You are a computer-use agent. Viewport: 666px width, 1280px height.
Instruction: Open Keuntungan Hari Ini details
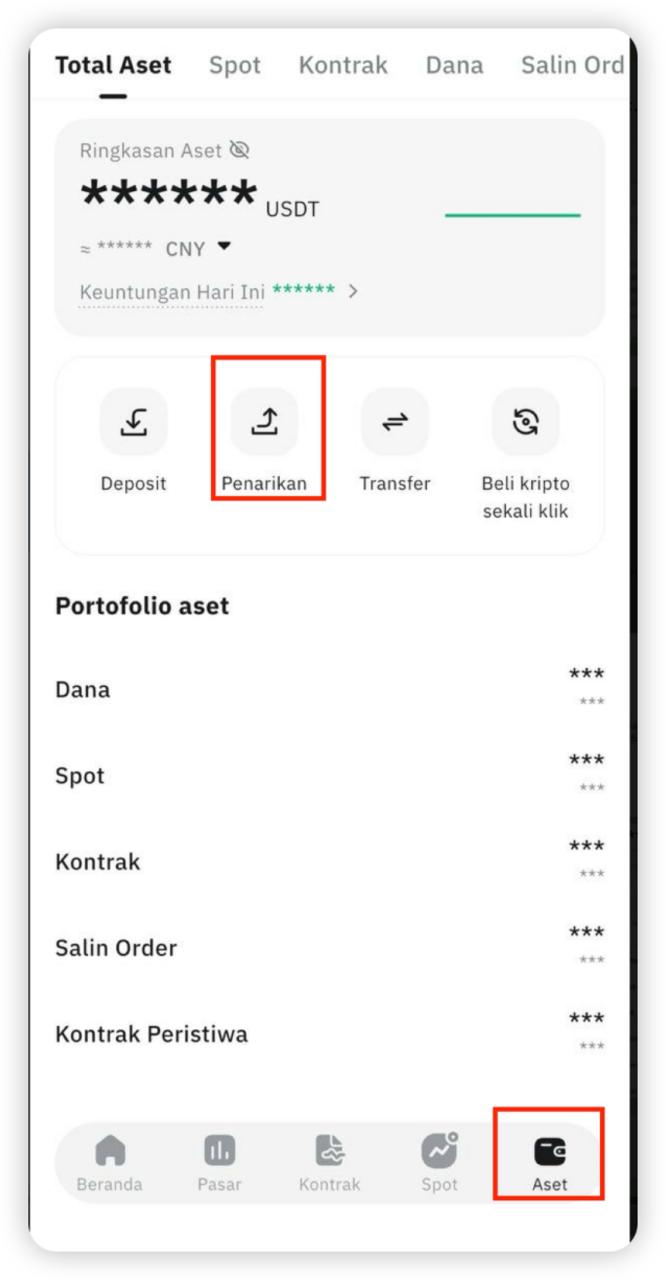pyautogui.click(x=218, y=291)
